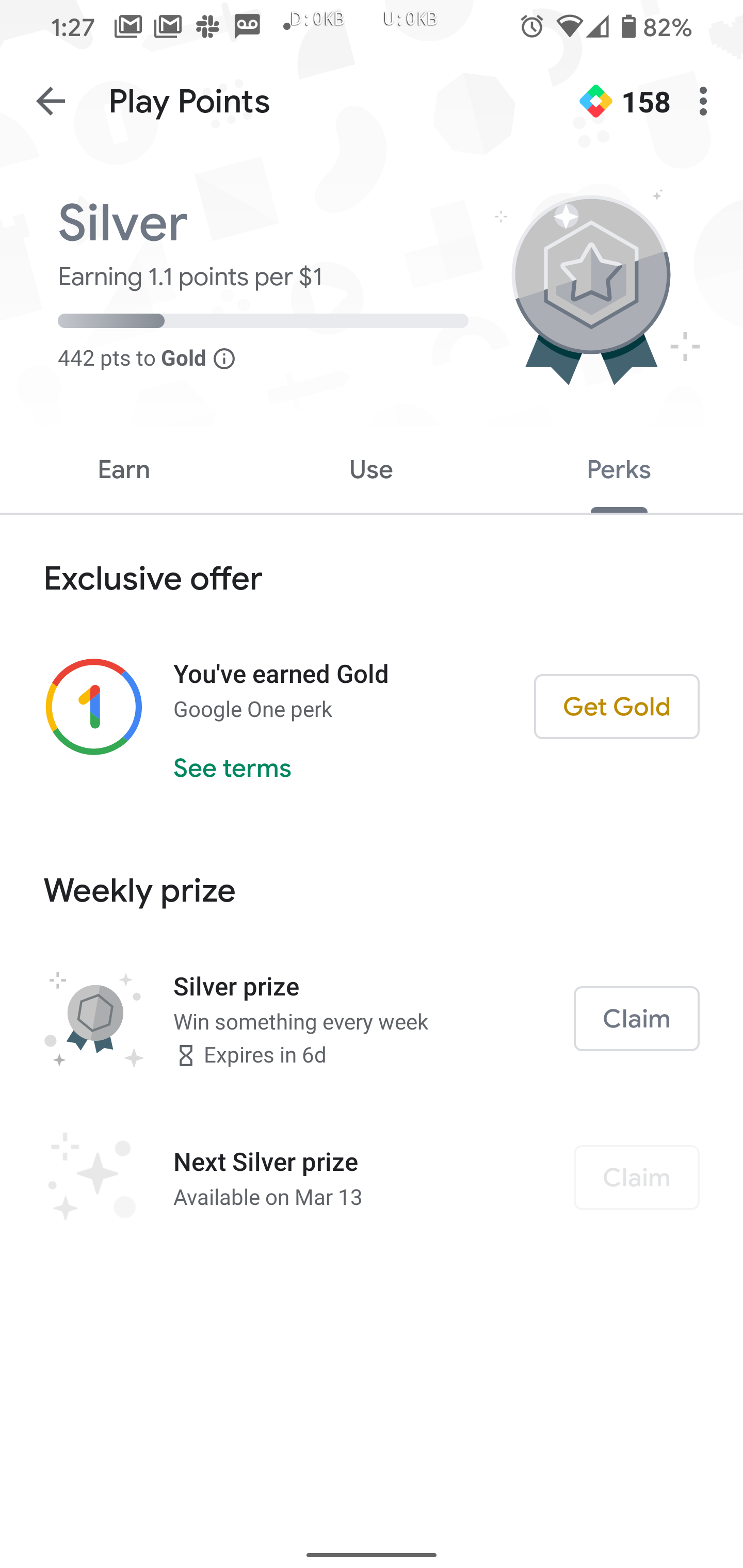Open See terms for the Gold offer
The height and width of the screenshot is (1568, 743).
(x=232, y=768)
